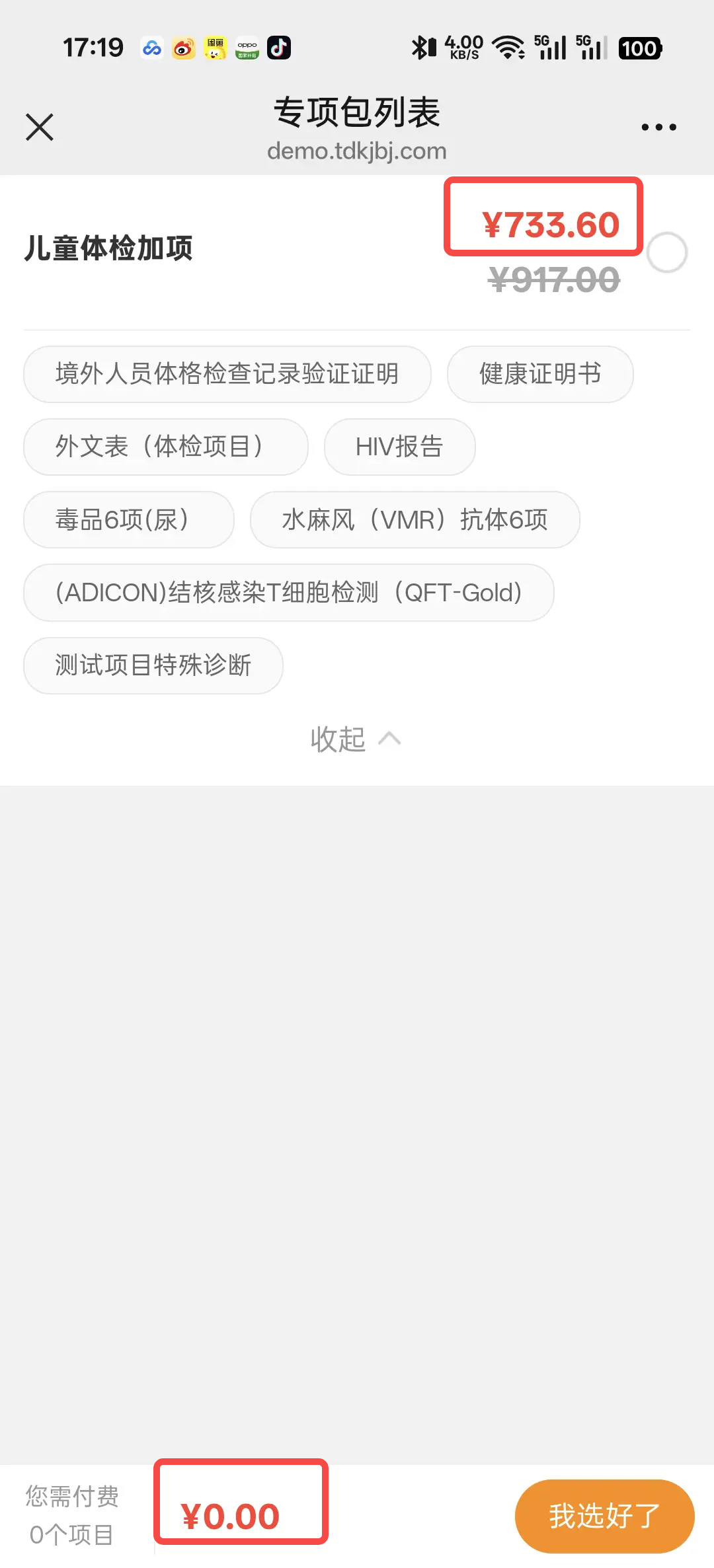Tap the 外文表（体检项目）chip

(165, 447)
